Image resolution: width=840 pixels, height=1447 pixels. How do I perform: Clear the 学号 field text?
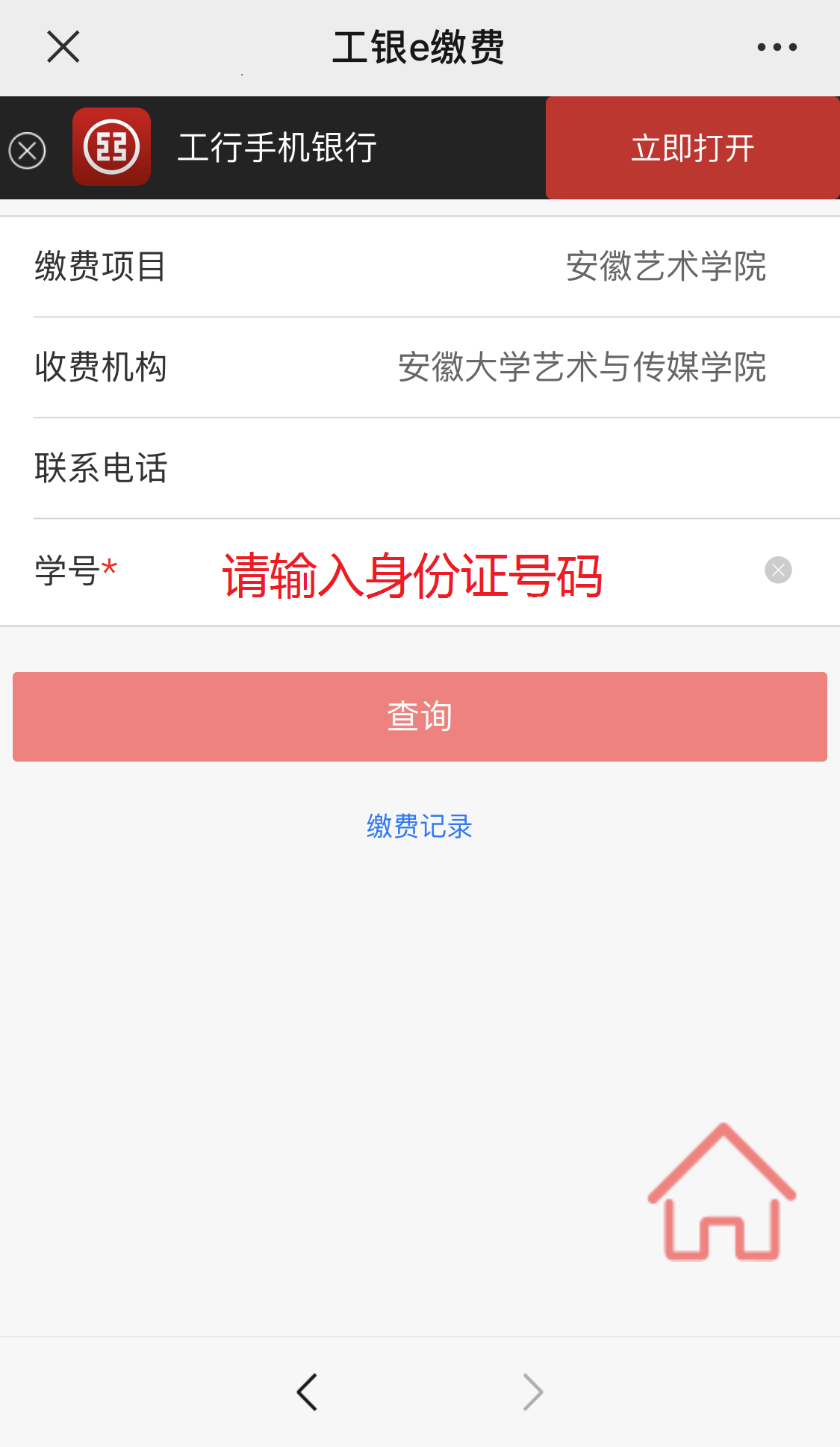point(778,570)
